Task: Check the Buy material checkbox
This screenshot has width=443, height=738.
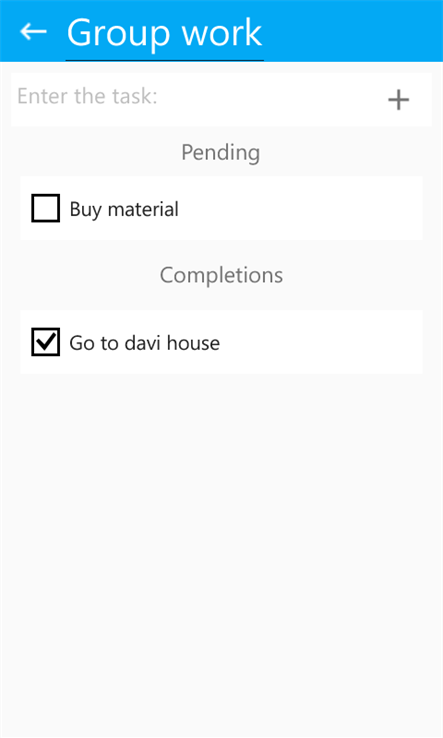Action: (x=45, y=208)
